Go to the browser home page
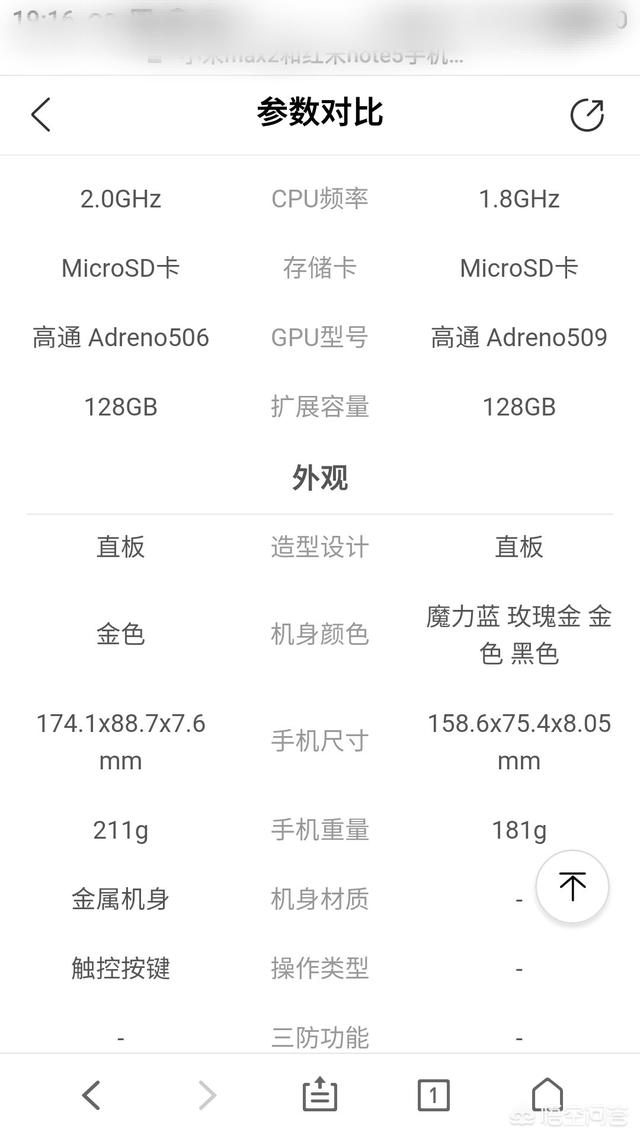Screen dimensions: 640x1138 tap(546, 1094)
